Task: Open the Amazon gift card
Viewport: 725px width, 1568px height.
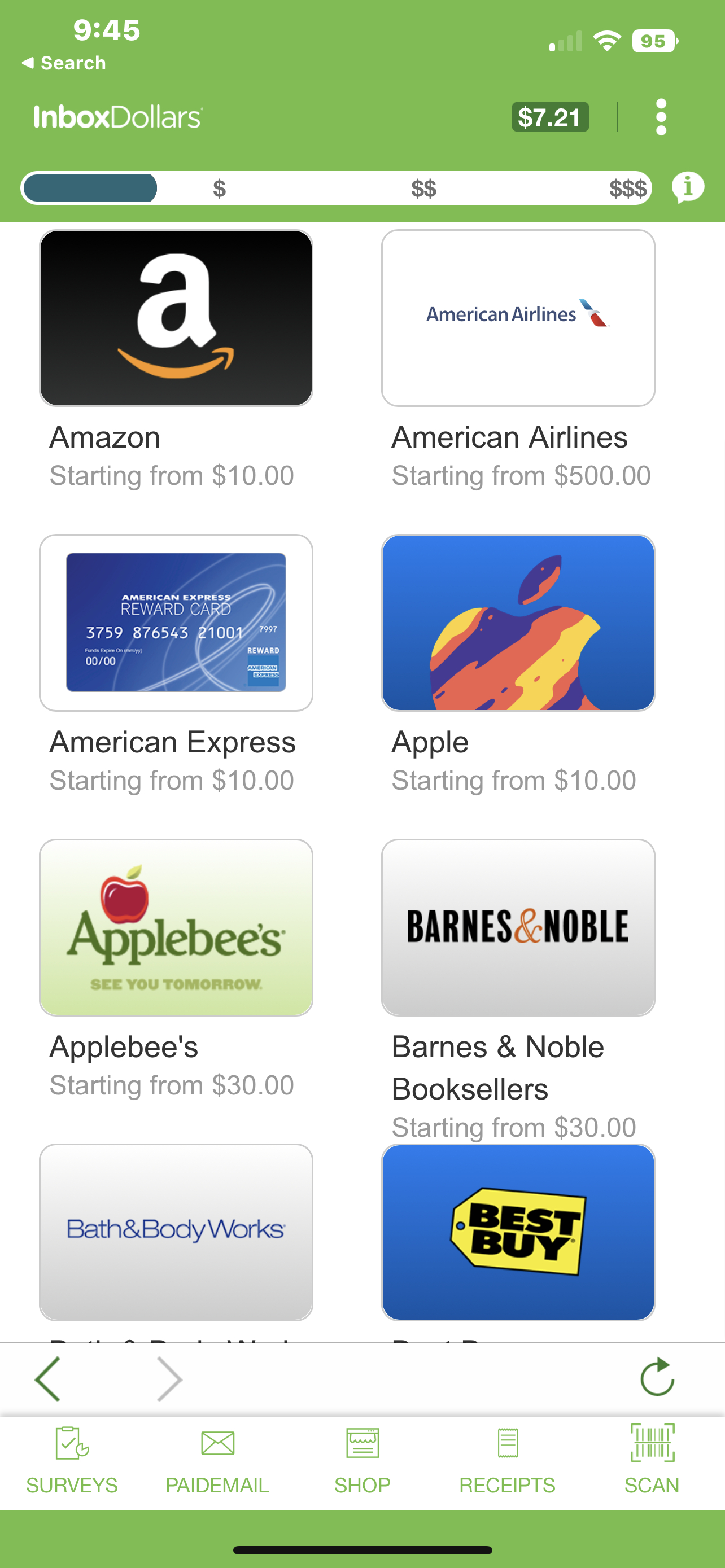Action: [x=176, y=318]
